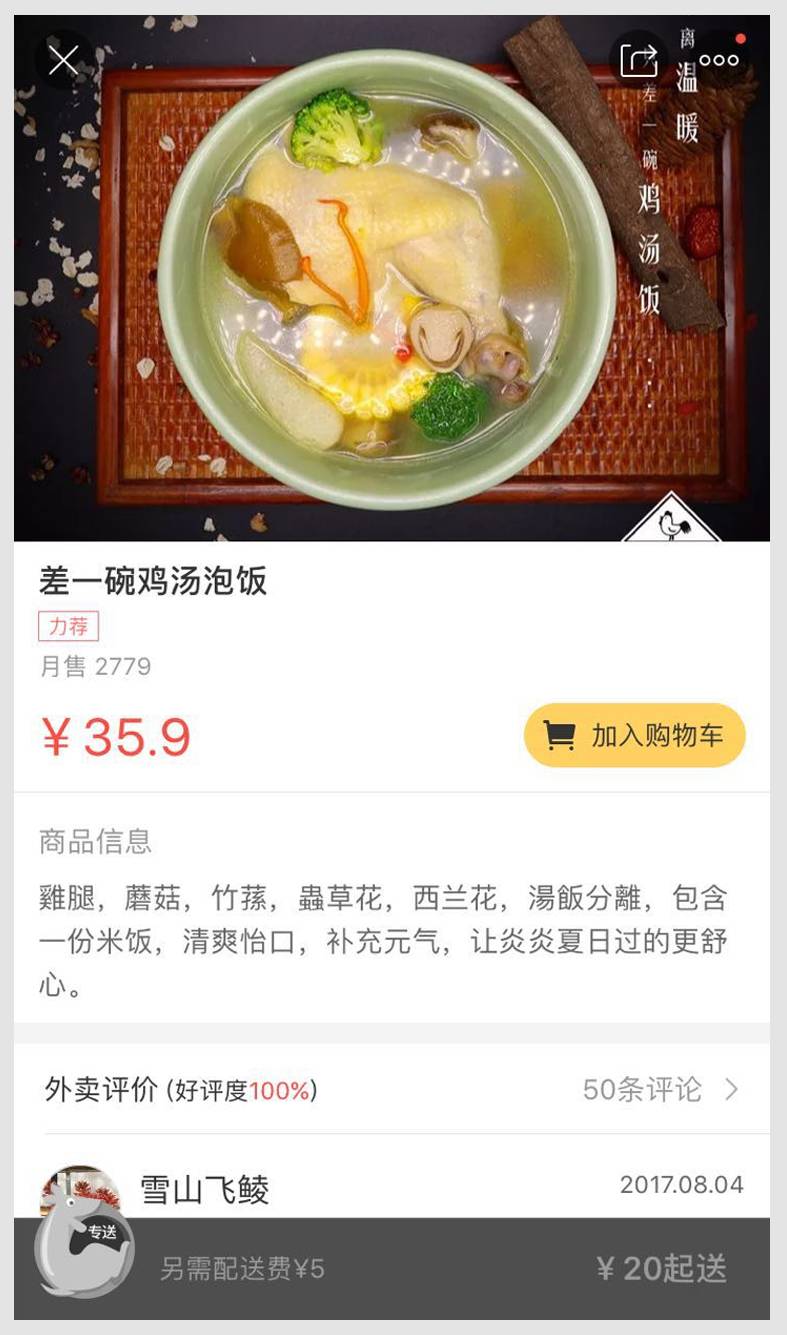Screen dimensions: 787x1335
Task: Share this chicken soup rice dish
Action: tap(639, 60)
